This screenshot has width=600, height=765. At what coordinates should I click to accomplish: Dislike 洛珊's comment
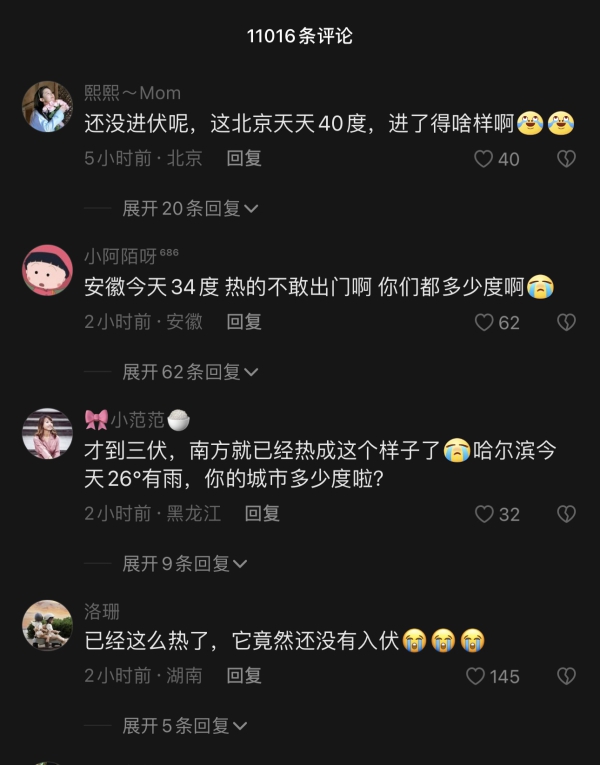566,676
